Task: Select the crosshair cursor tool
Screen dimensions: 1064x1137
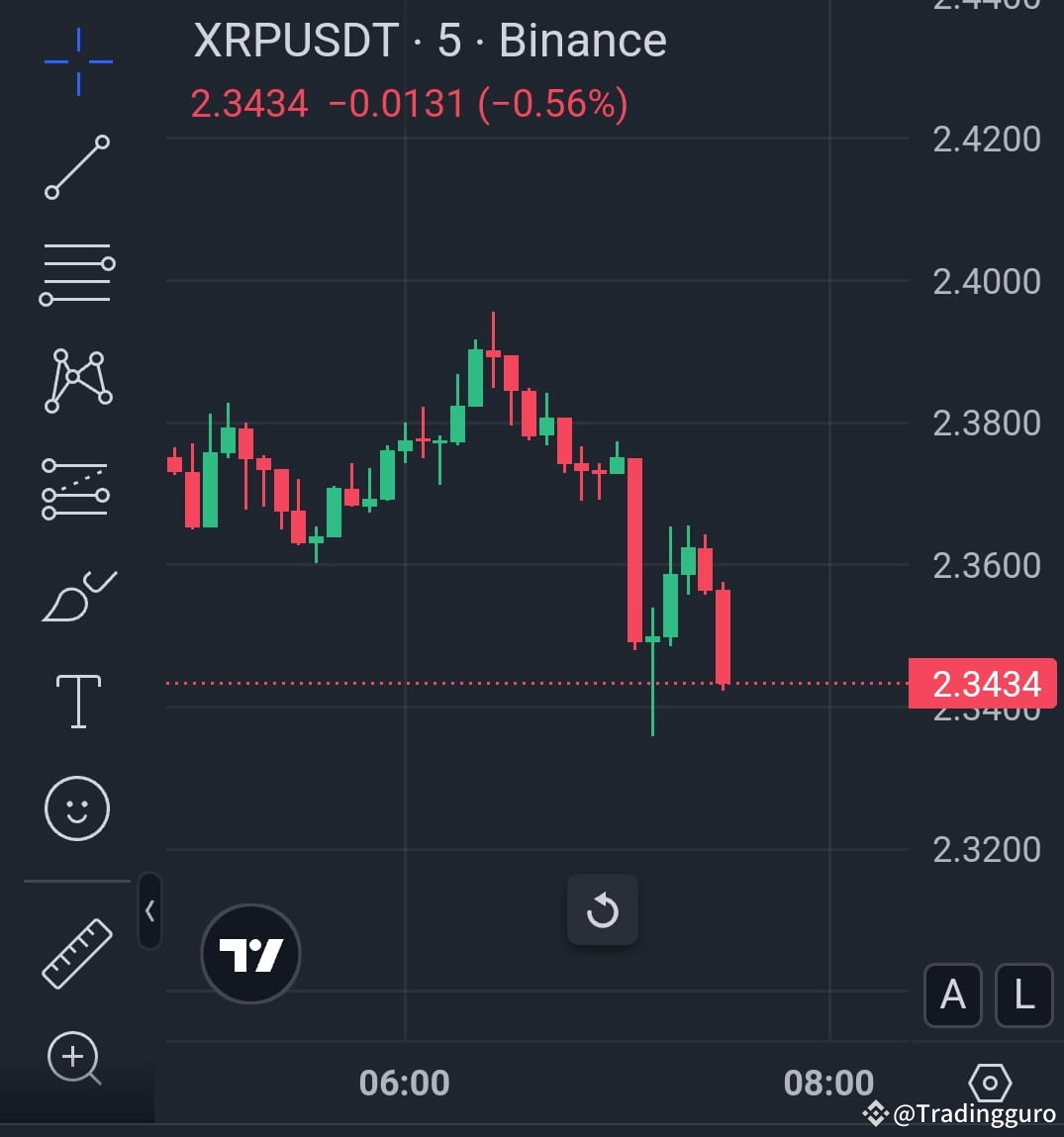Action: coord(77,61)
